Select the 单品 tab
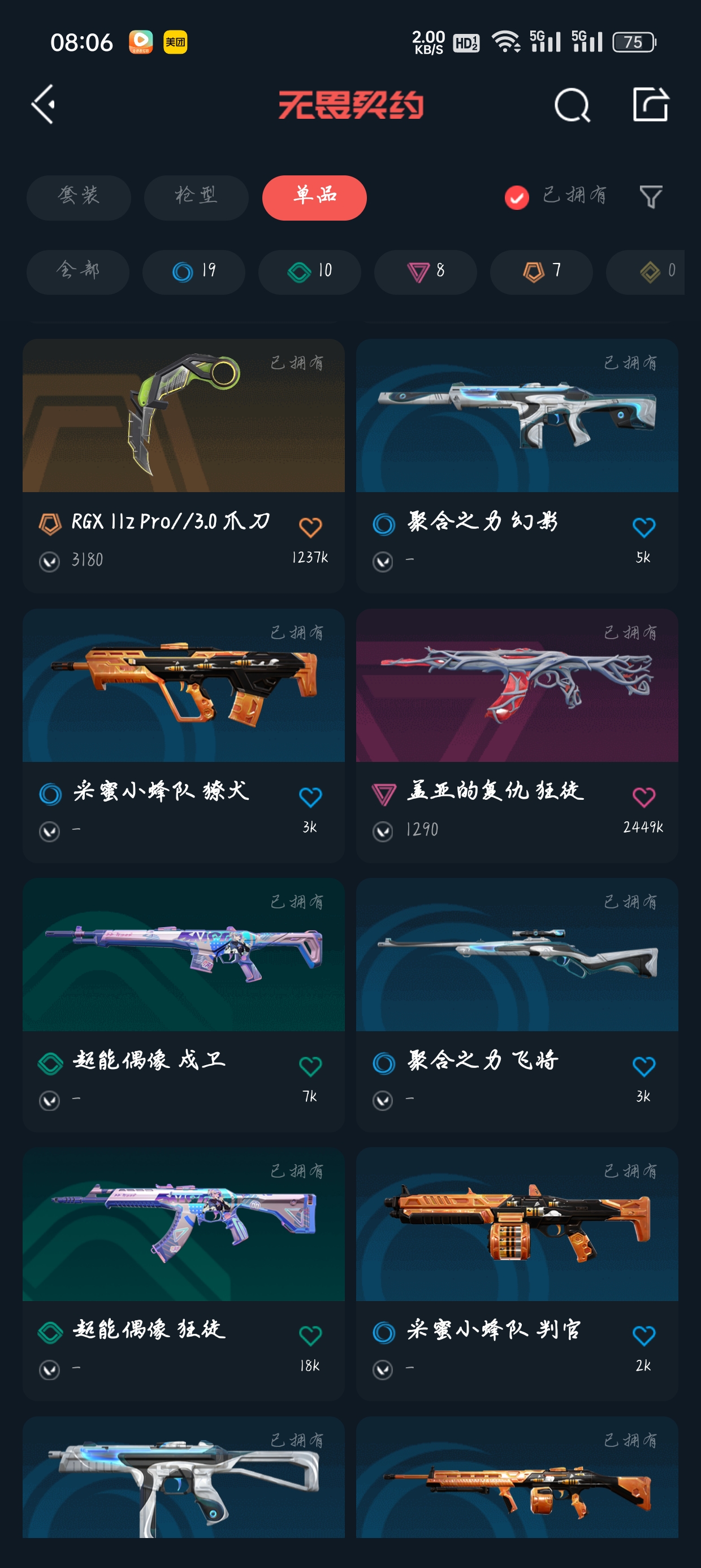Image resolution: width=701 pixels, height=1568 pixels. (314, 197)
